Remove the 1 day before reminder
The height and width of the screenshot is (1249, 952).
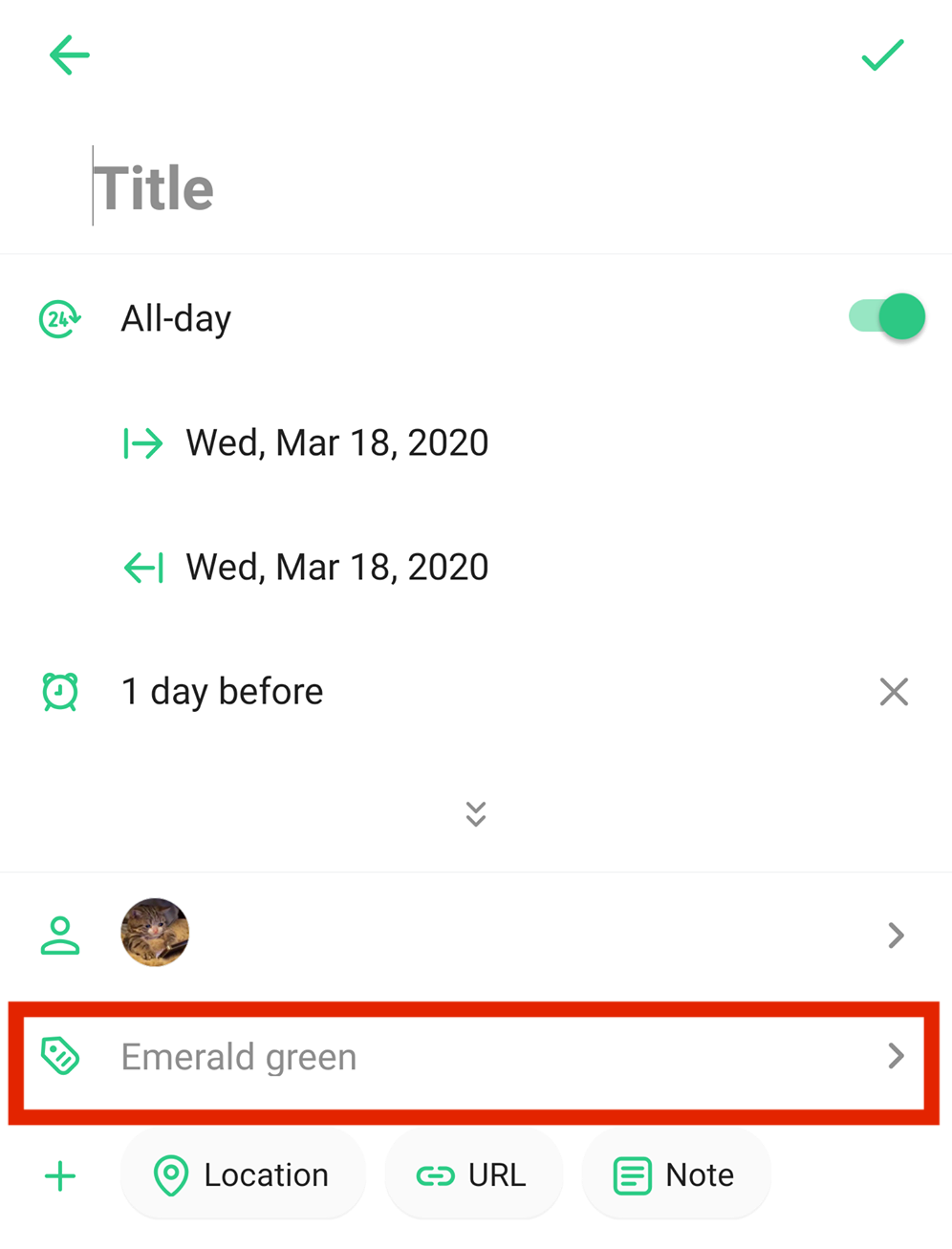(893, 692)
